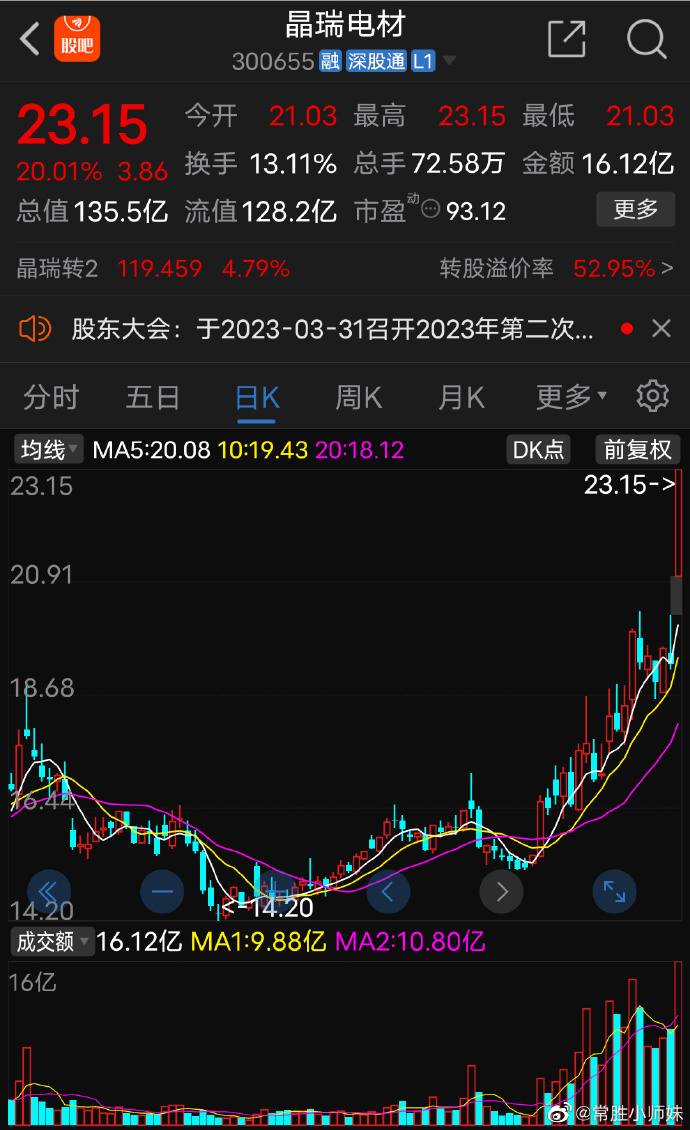Change the 均线 indicator dropdown
Screen dimensions: 690x1130
[48, 450]
